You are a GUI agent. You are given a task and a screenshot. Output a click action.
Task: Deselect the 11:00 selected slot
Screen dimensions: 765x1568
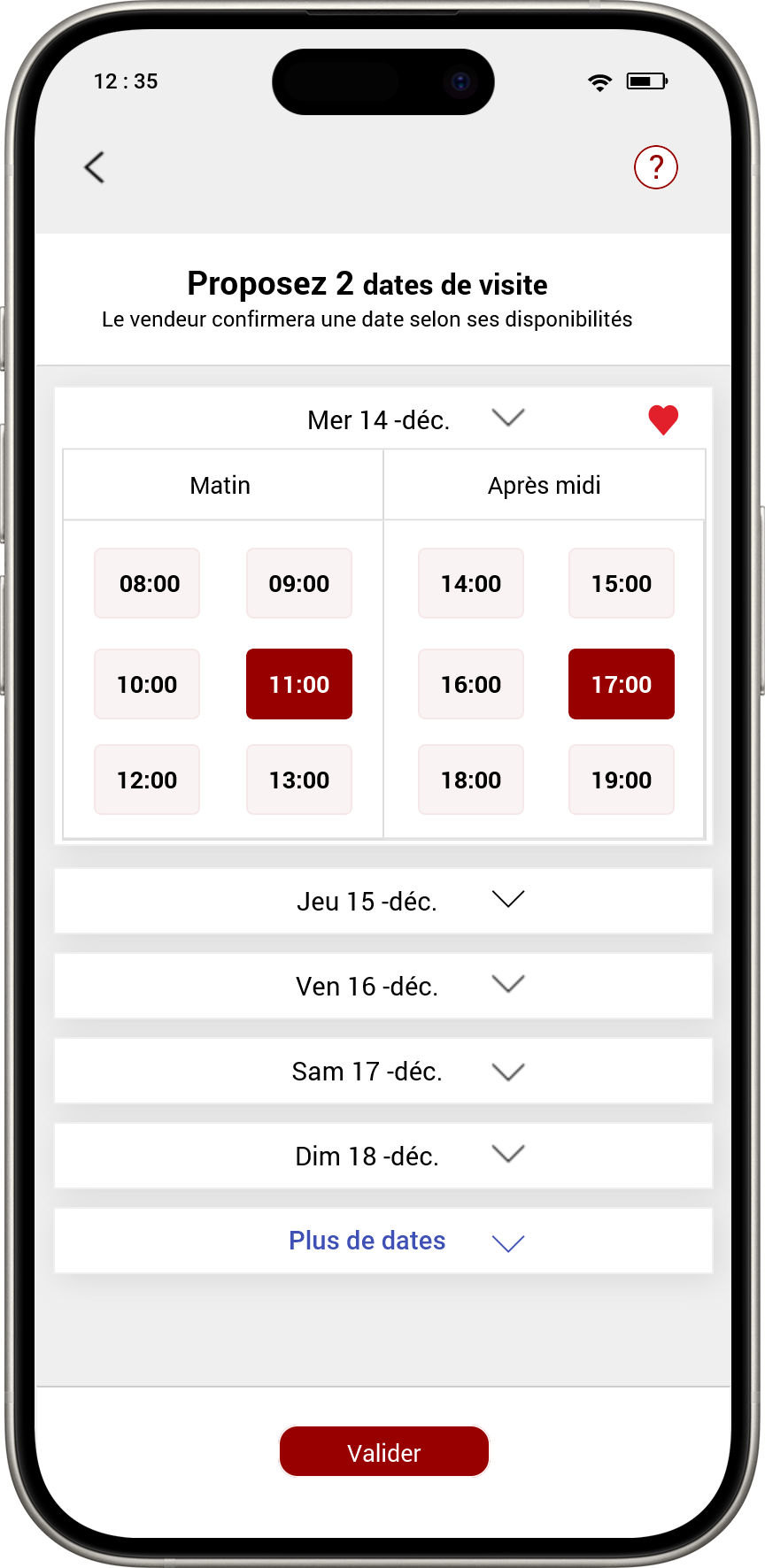point(299,685)
